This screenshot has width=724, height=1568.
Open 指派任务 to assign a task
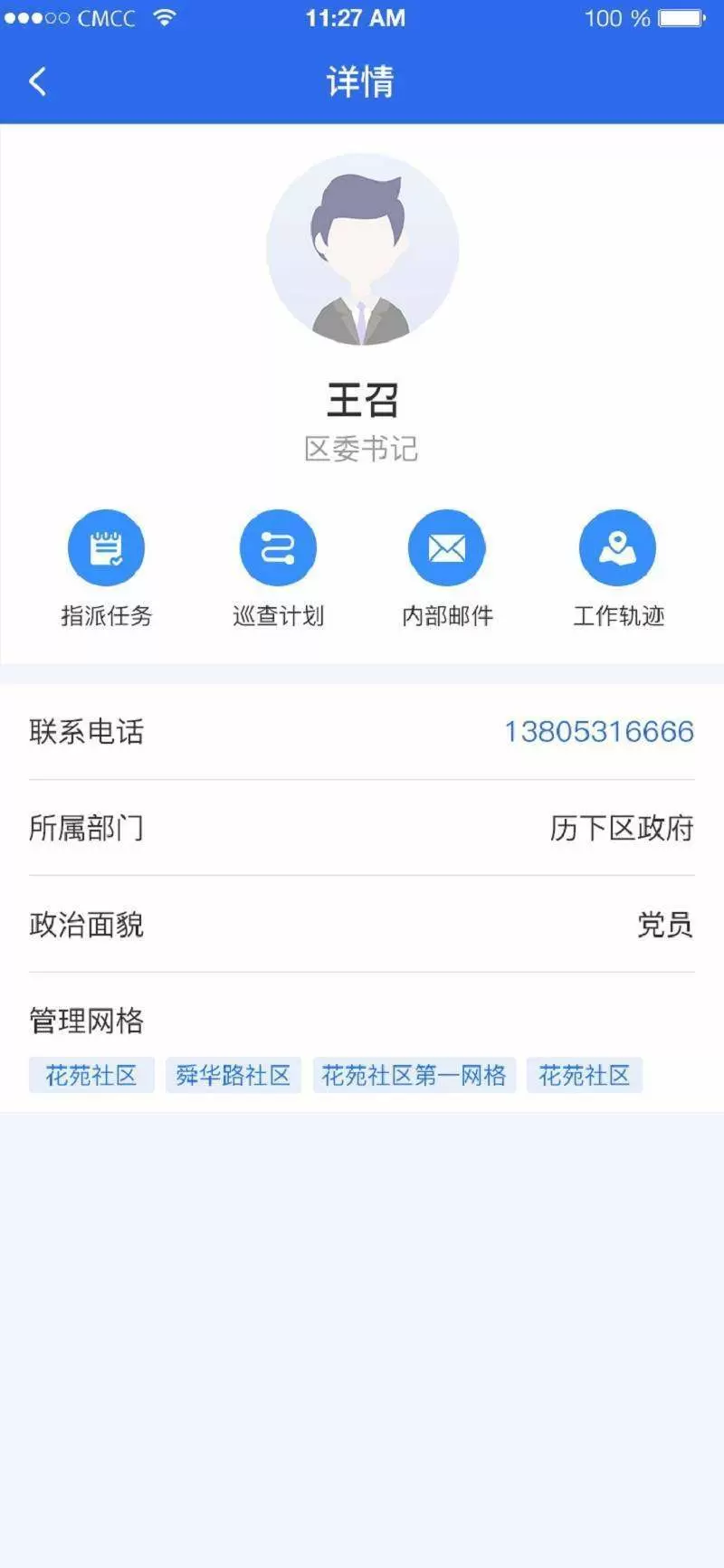pos(106,548)
